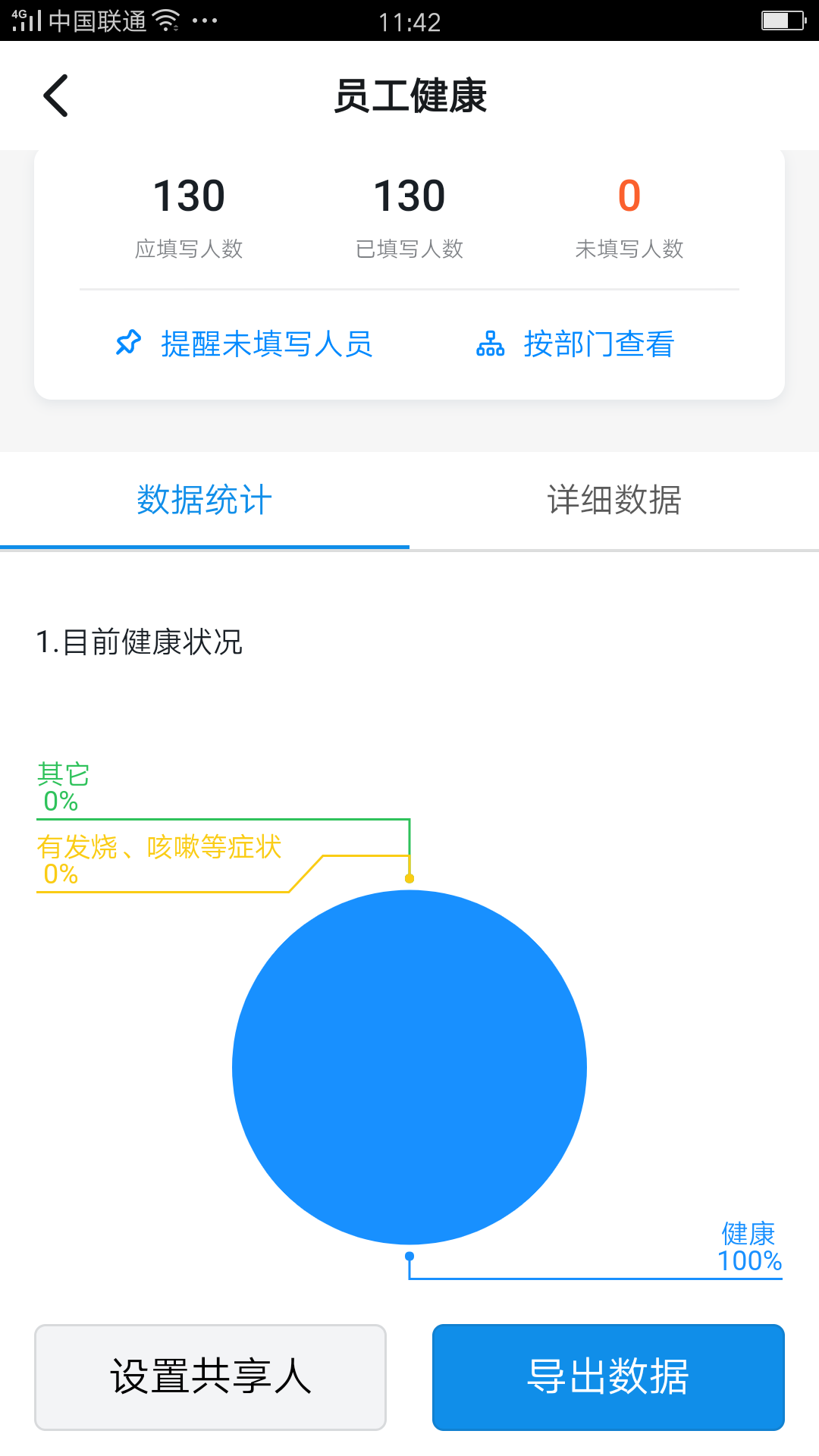Switch to the 详细数据 tab
The width and height of the screenshot is (819, 1456).
coord(614,500)
